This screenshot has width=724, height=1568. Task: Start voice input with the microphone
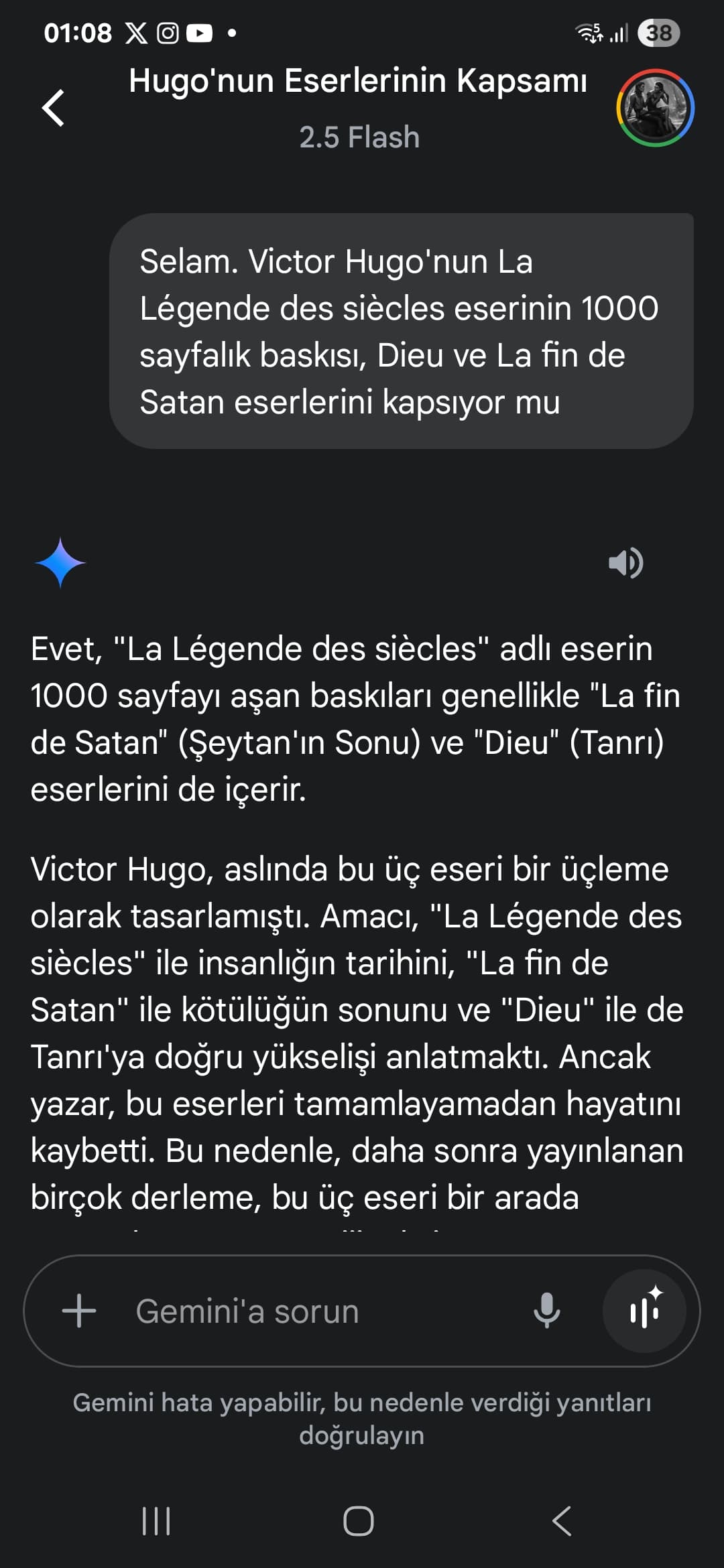coord(546,1311)
